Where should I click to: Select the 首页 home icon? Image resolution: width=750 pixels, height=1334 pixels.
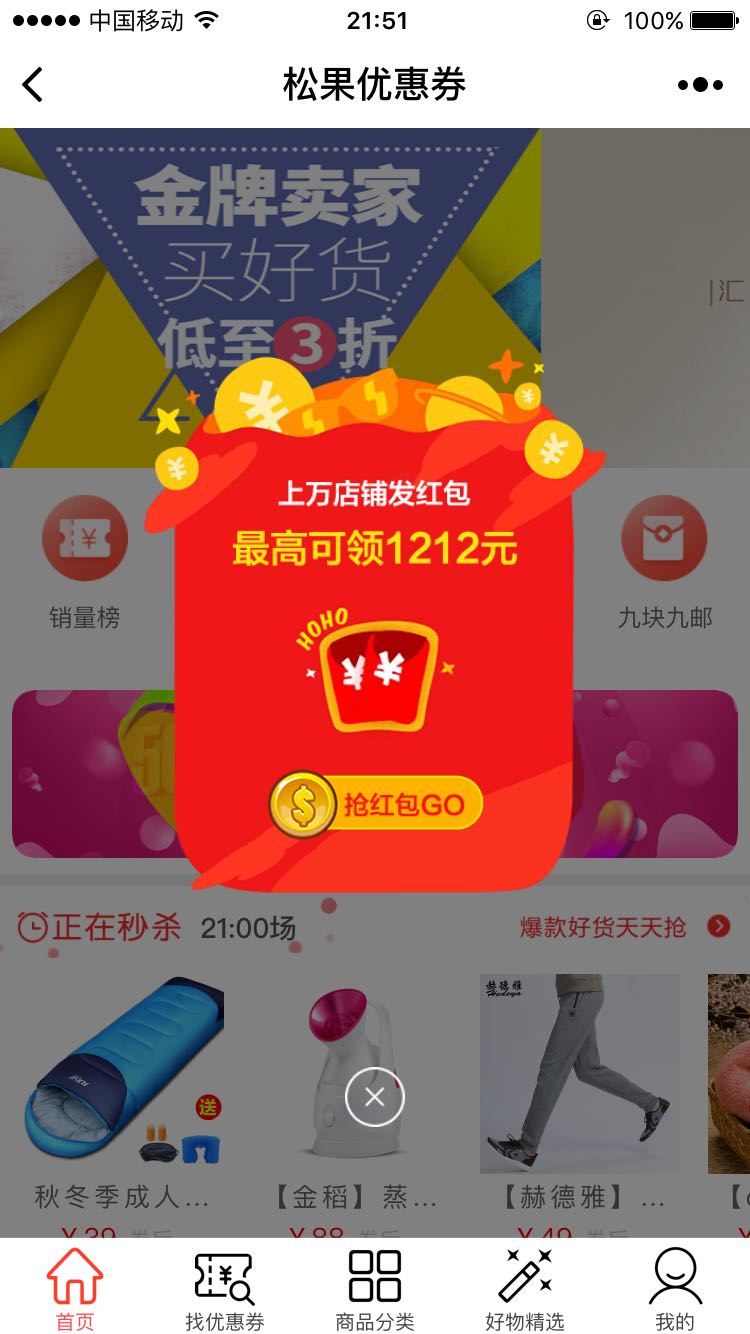(x=75, y=1275)
